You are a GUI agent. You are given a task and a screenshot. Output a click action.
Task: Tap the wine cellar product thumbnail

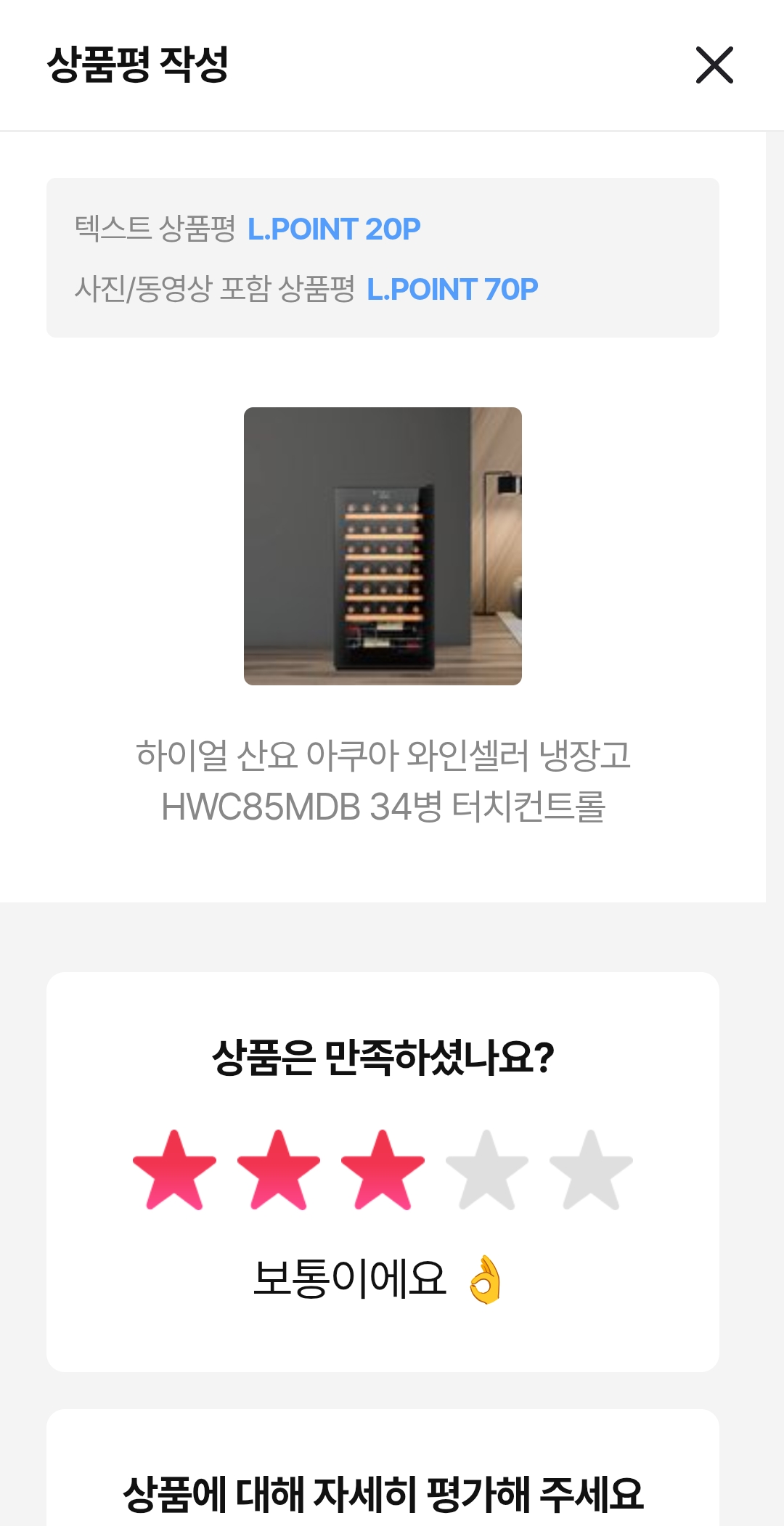click(x=384, y=546)
